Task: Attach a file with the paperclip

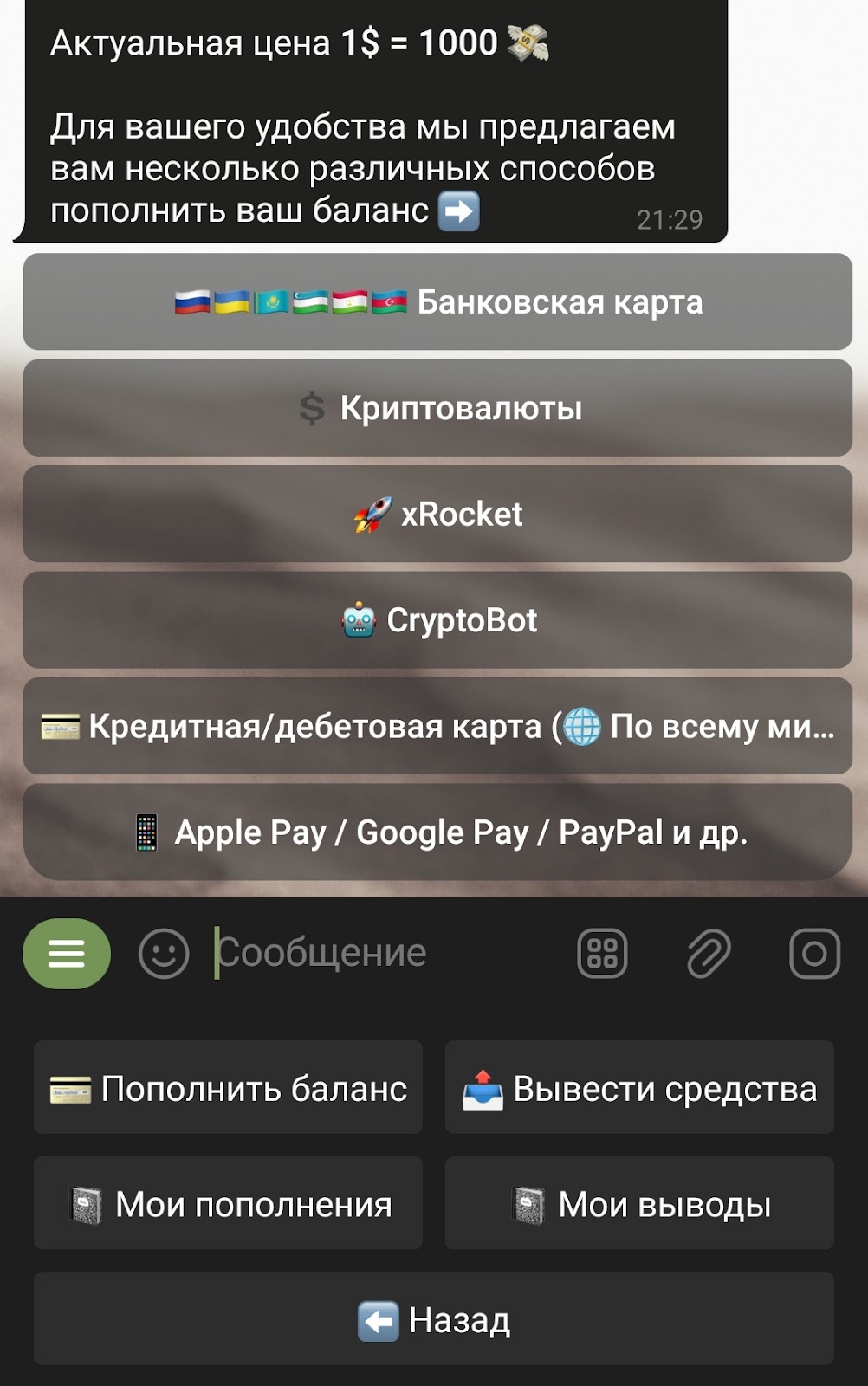Action: coord(709,954)
